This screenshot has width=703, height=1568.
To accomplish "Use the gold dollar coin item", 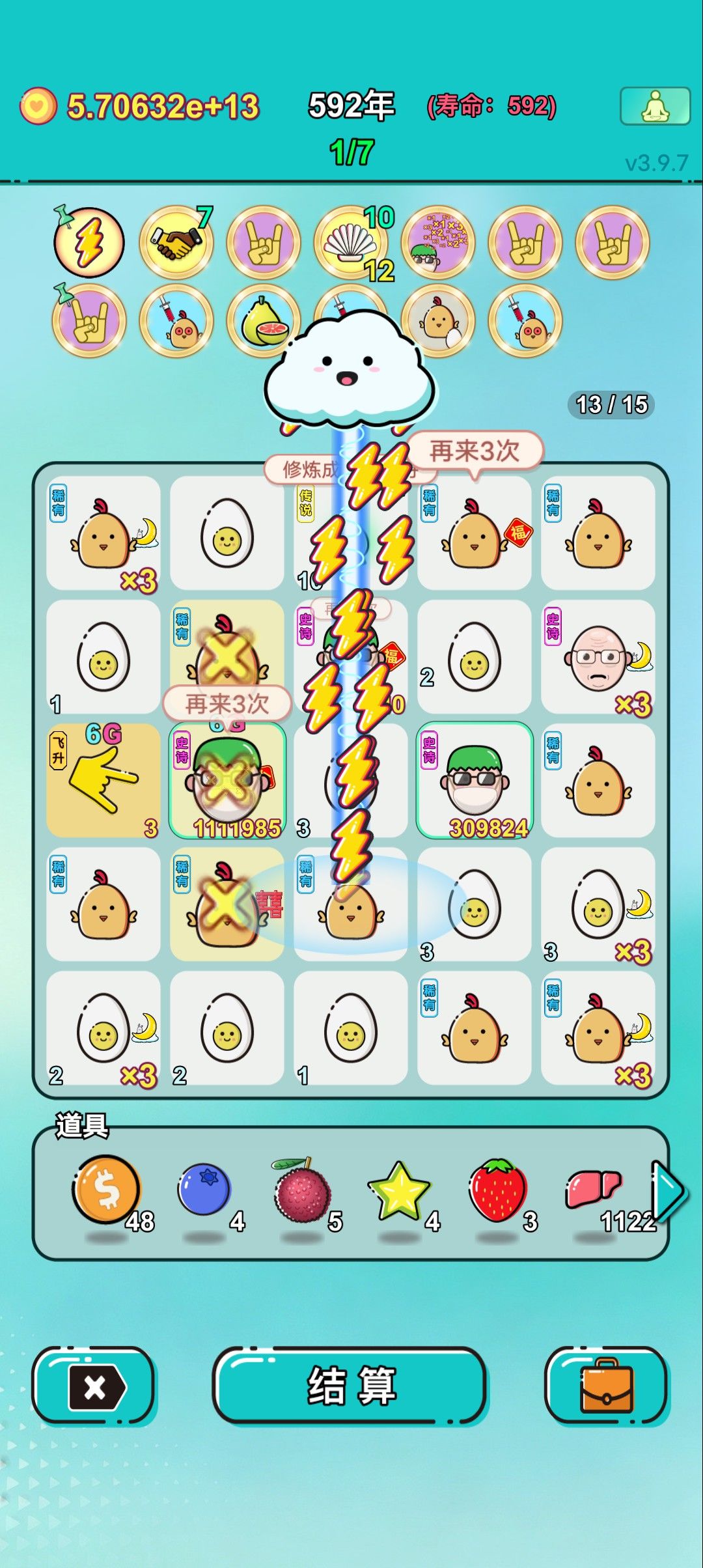I will click(x=107, y=1190).
